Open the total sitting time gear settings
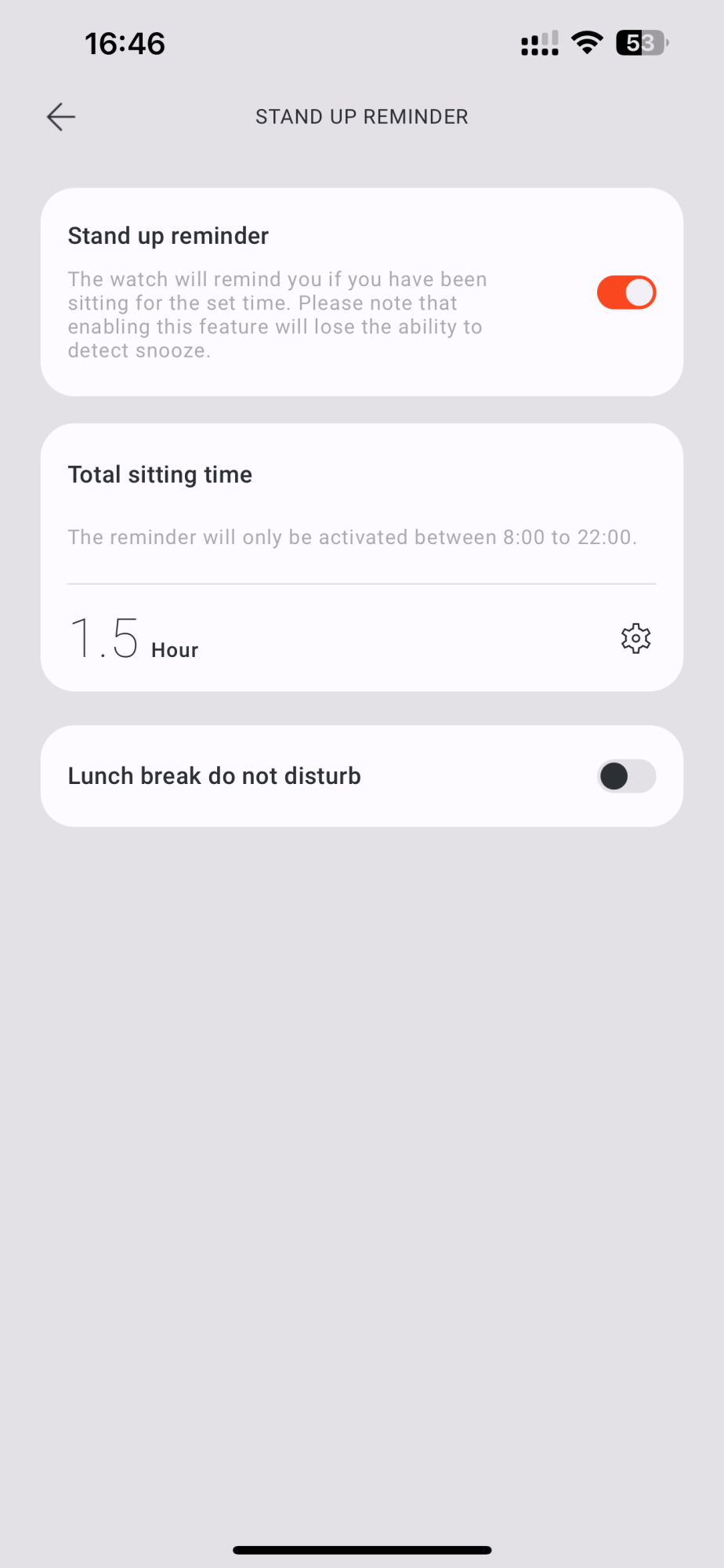724x1568 pixels. (635, 638)
